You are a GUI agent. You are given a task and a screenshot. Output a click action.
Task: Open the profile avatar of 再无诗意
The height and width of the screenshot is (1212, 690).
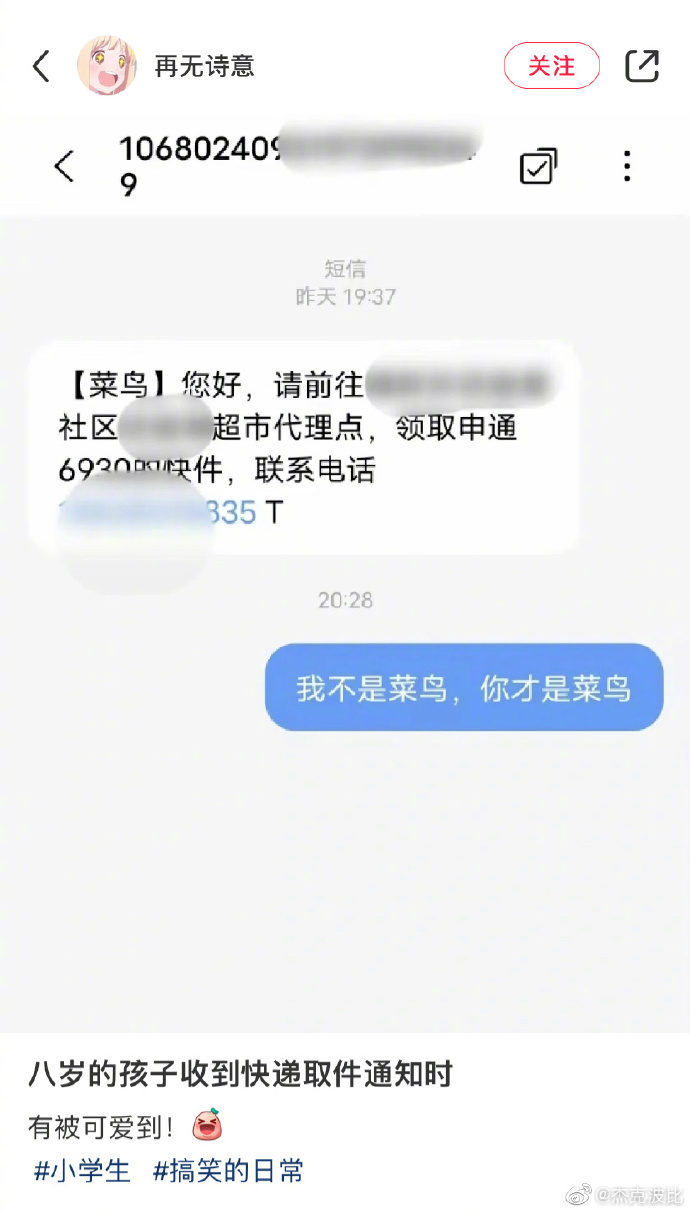[107, 66]
